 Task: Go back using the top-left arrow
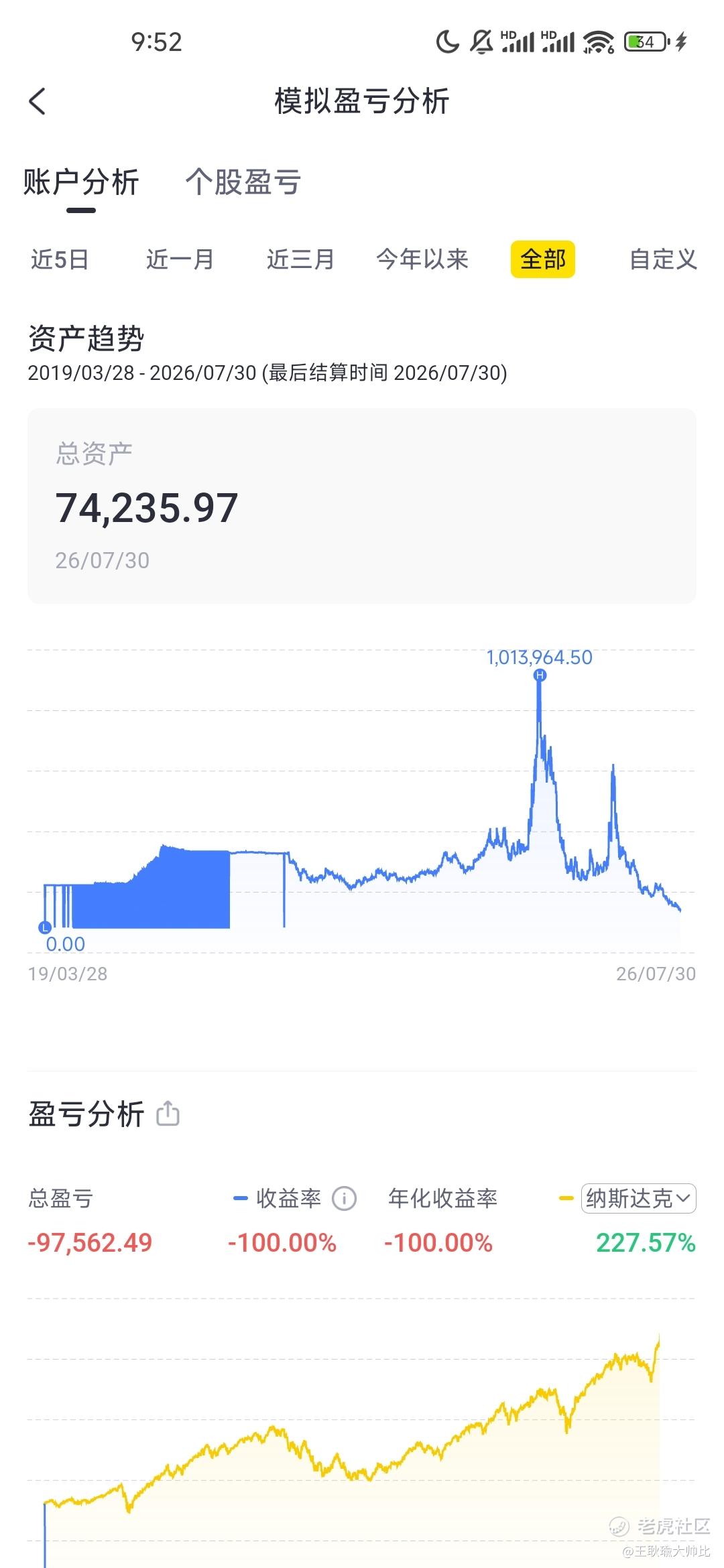click(38, 102)
